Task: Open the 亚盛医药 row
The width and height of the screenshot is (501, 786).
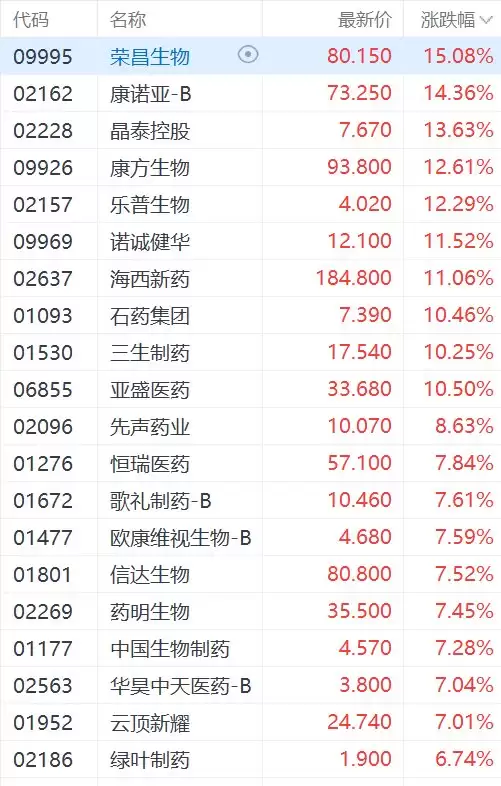Action: (250, 389)
